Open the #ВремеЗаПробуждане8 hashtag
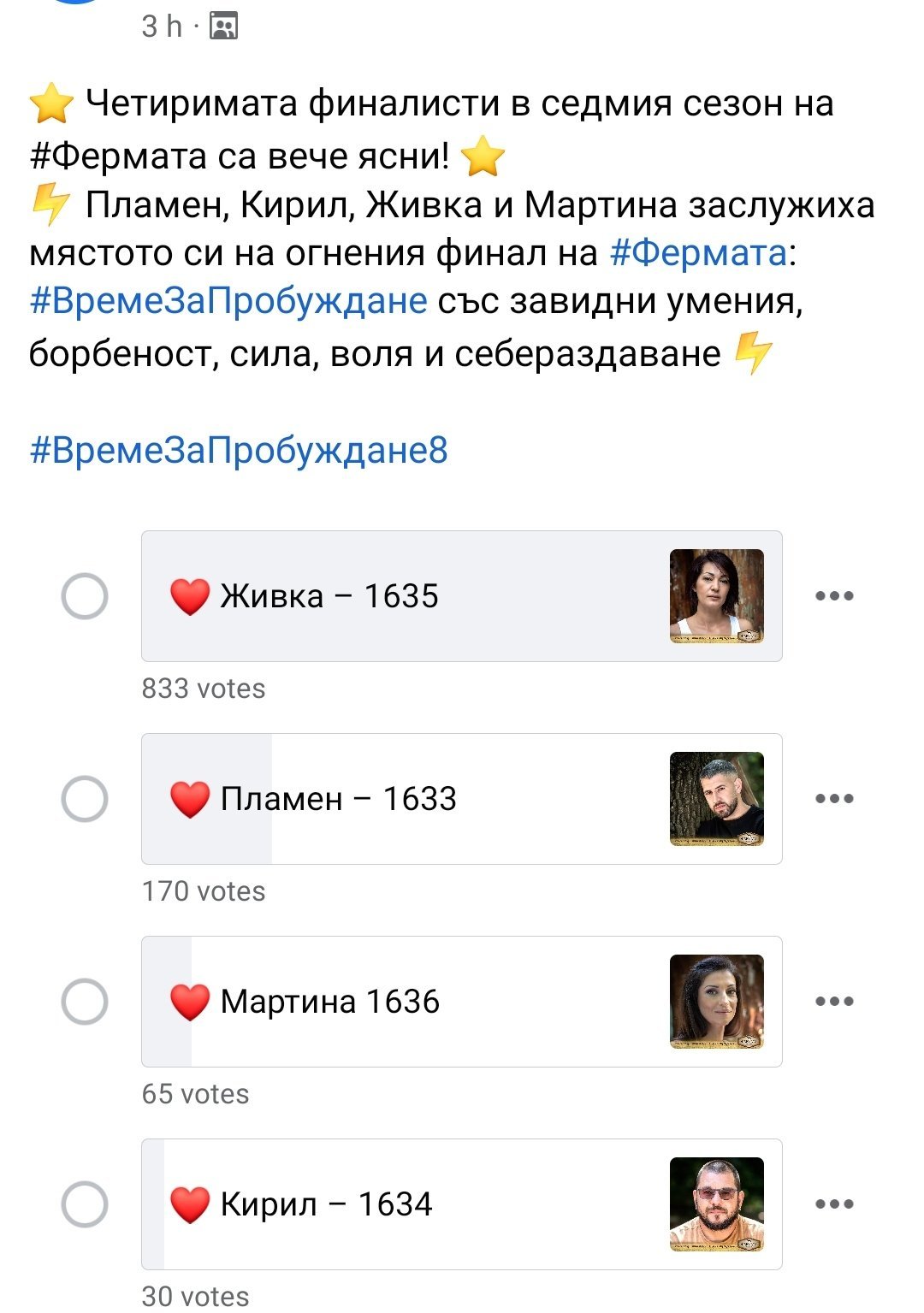The width and height of the screenshot is (924, 1313). coord(239,450)
